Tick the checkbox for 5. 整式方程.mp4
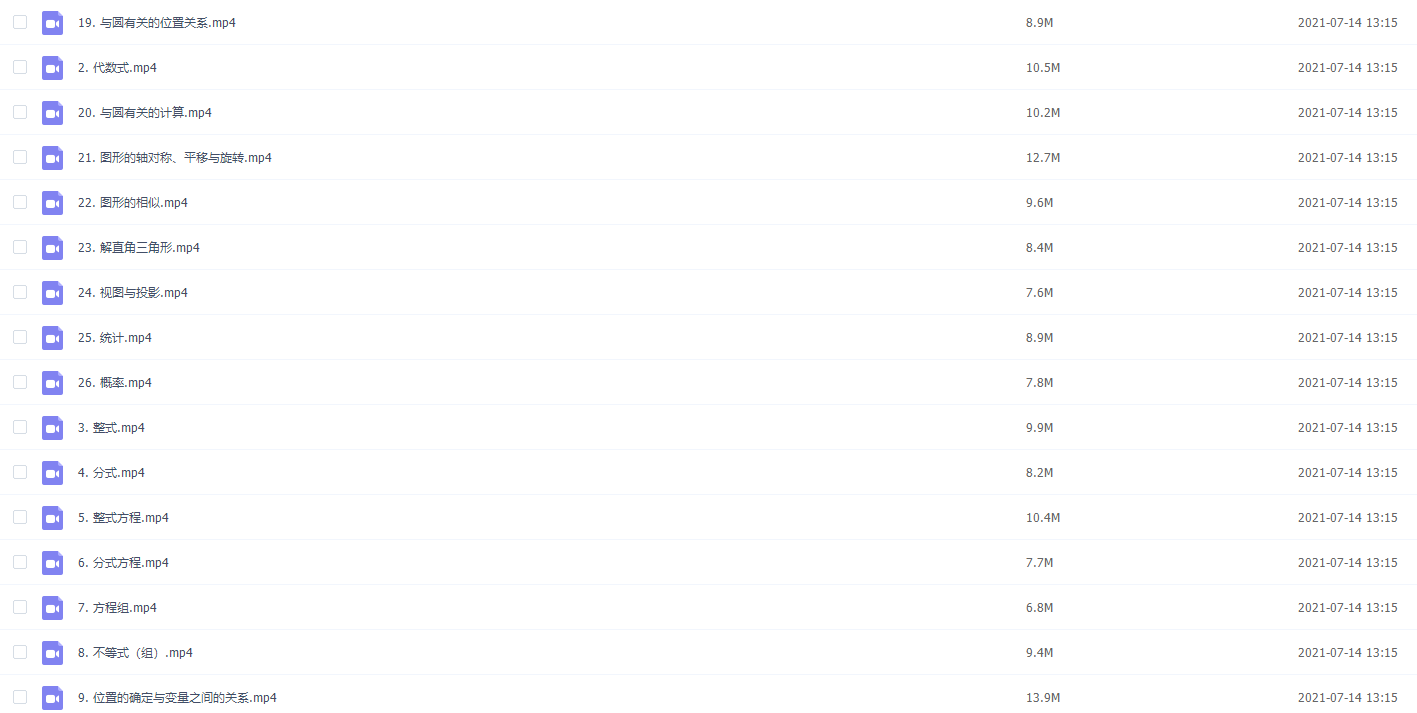This screenshot has height=713, width=1417. (20, 517)
